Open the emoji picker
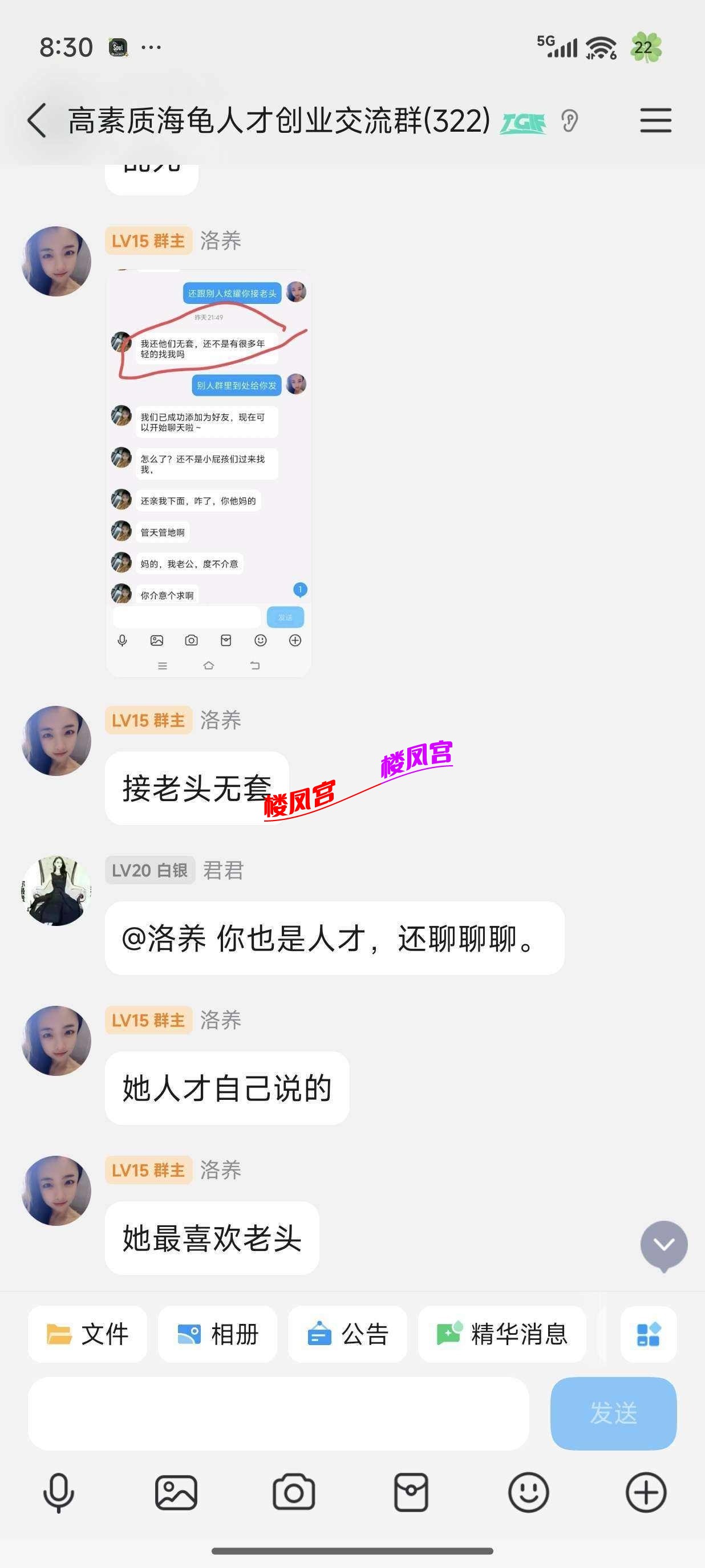705x1568 pixels. [528, 1493]
